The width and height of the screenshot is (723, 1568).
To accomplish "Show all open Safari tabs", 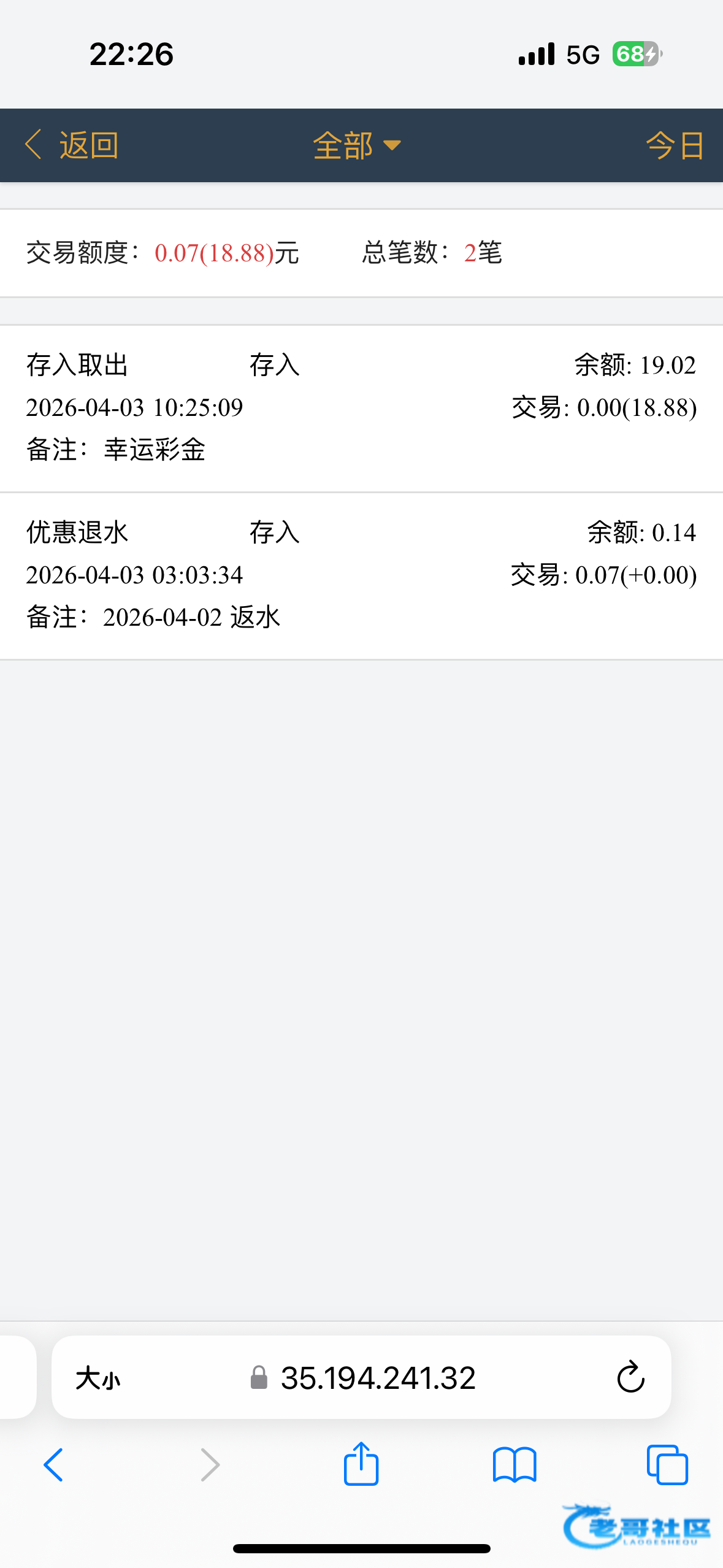I will pos(667,1465).
